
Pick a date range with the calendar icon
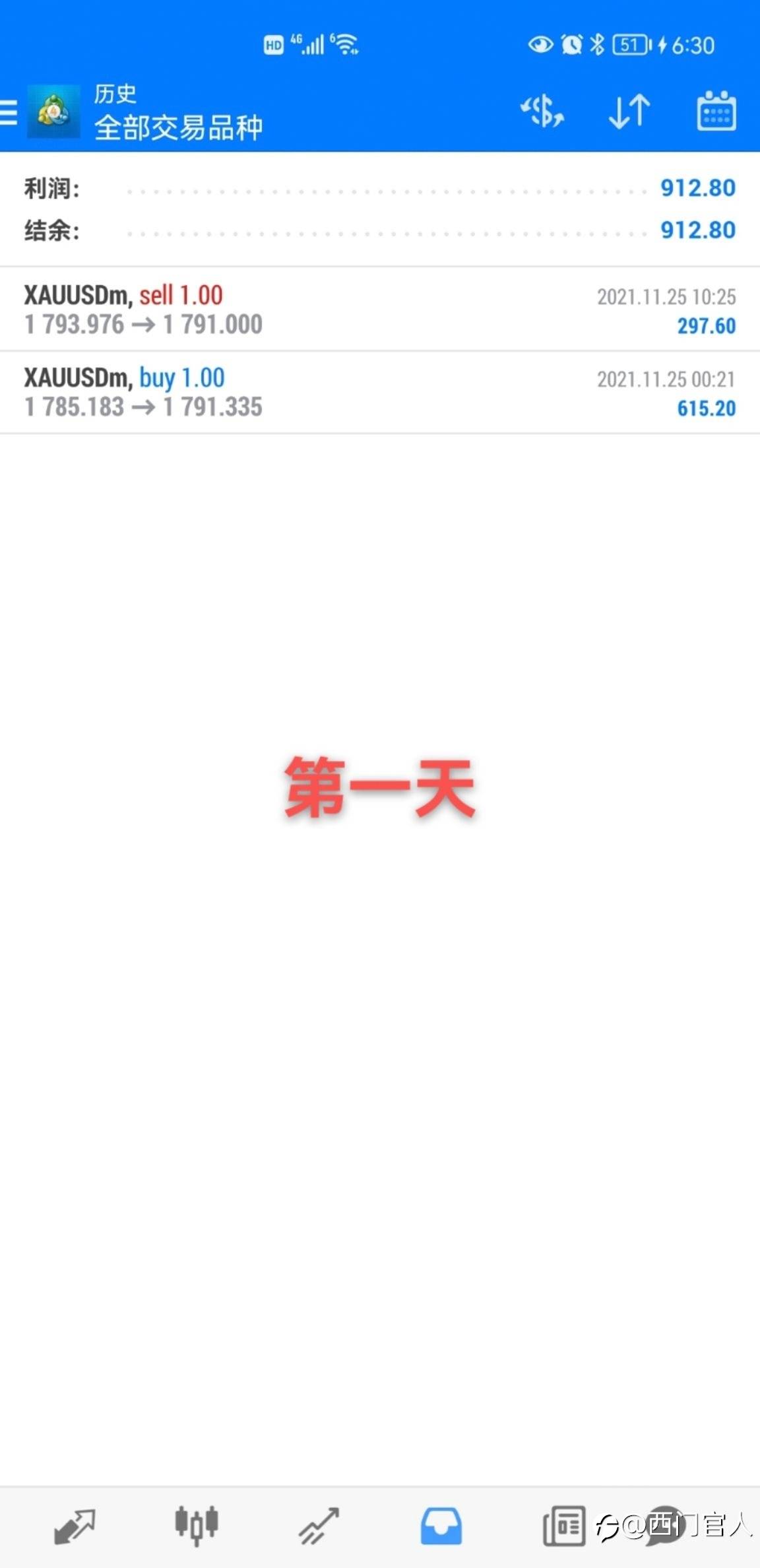[x=716, y=111]
